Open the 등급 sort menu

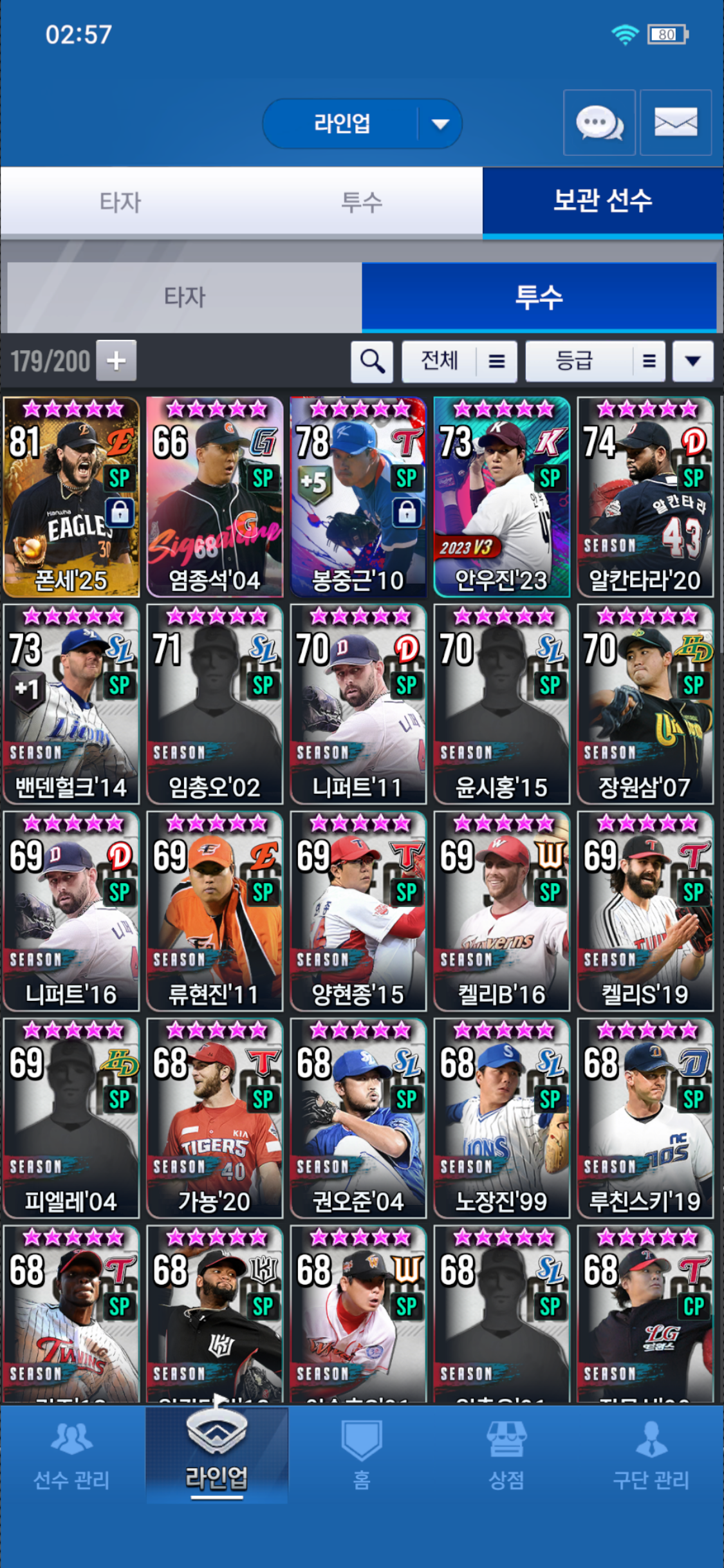click(595, 361)
